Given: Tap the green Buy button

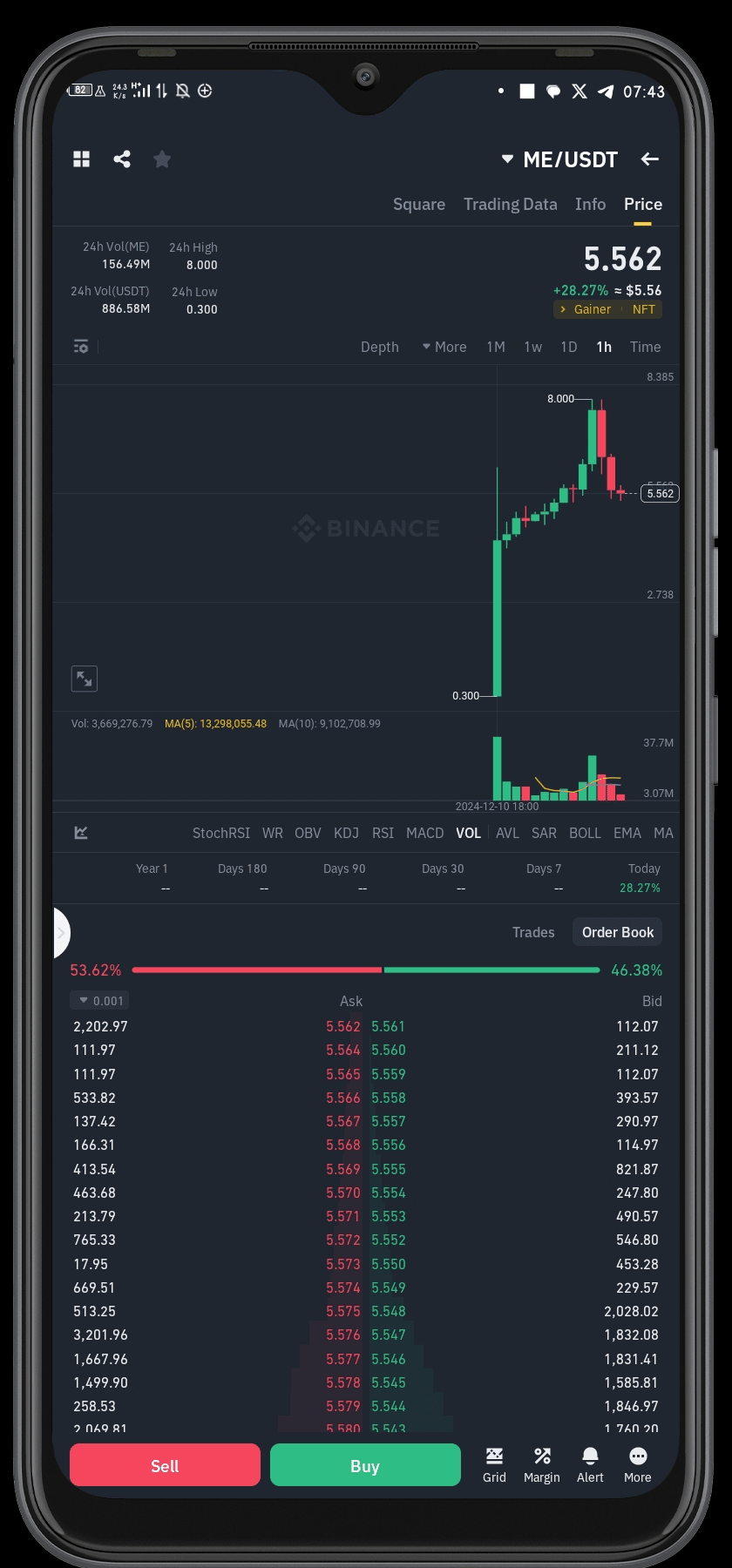Looking at the screenshot, I should pos(365,1467).
